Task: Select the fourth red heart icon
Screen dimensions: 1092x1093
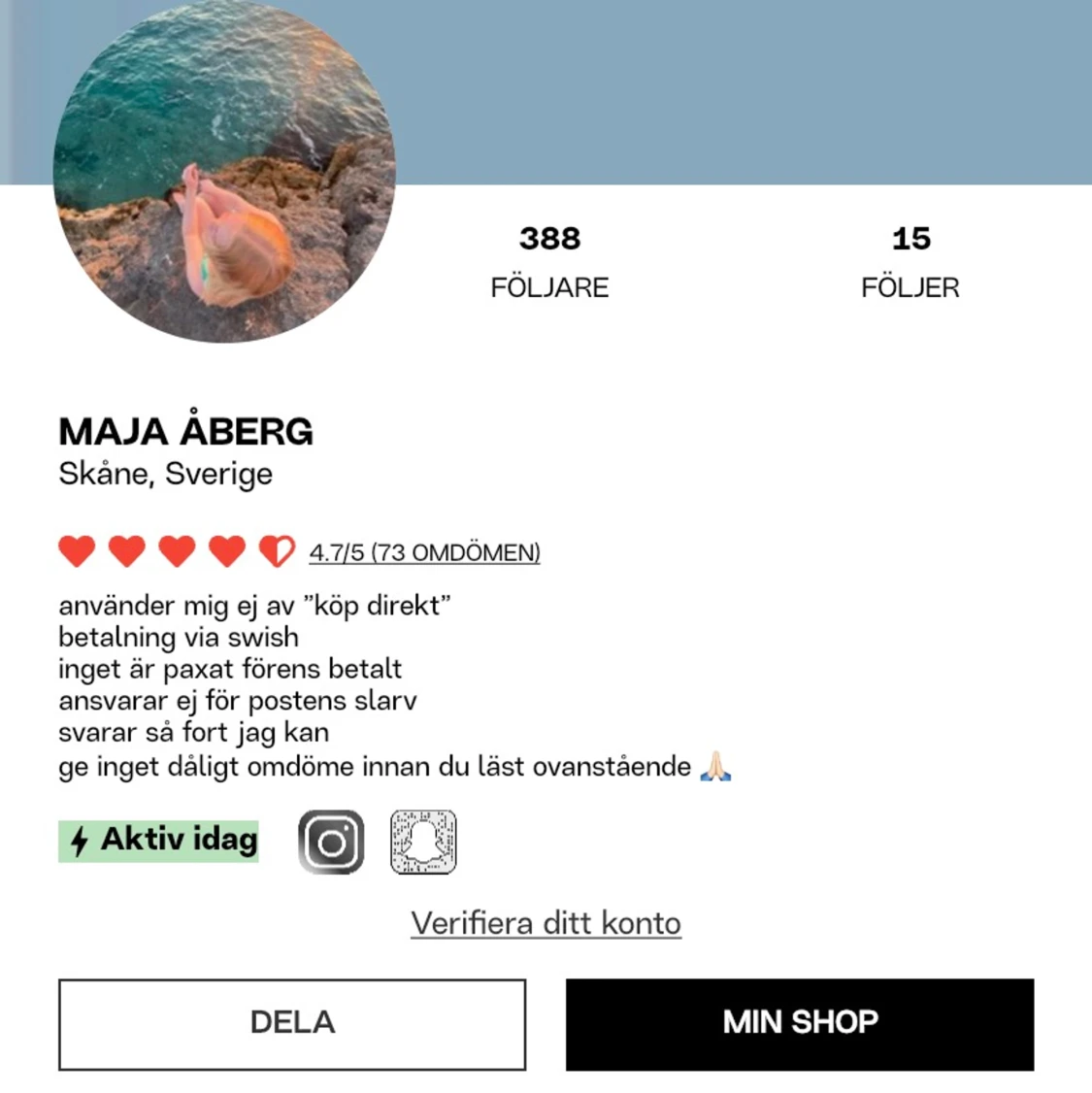Action: (x=226, y=549)
